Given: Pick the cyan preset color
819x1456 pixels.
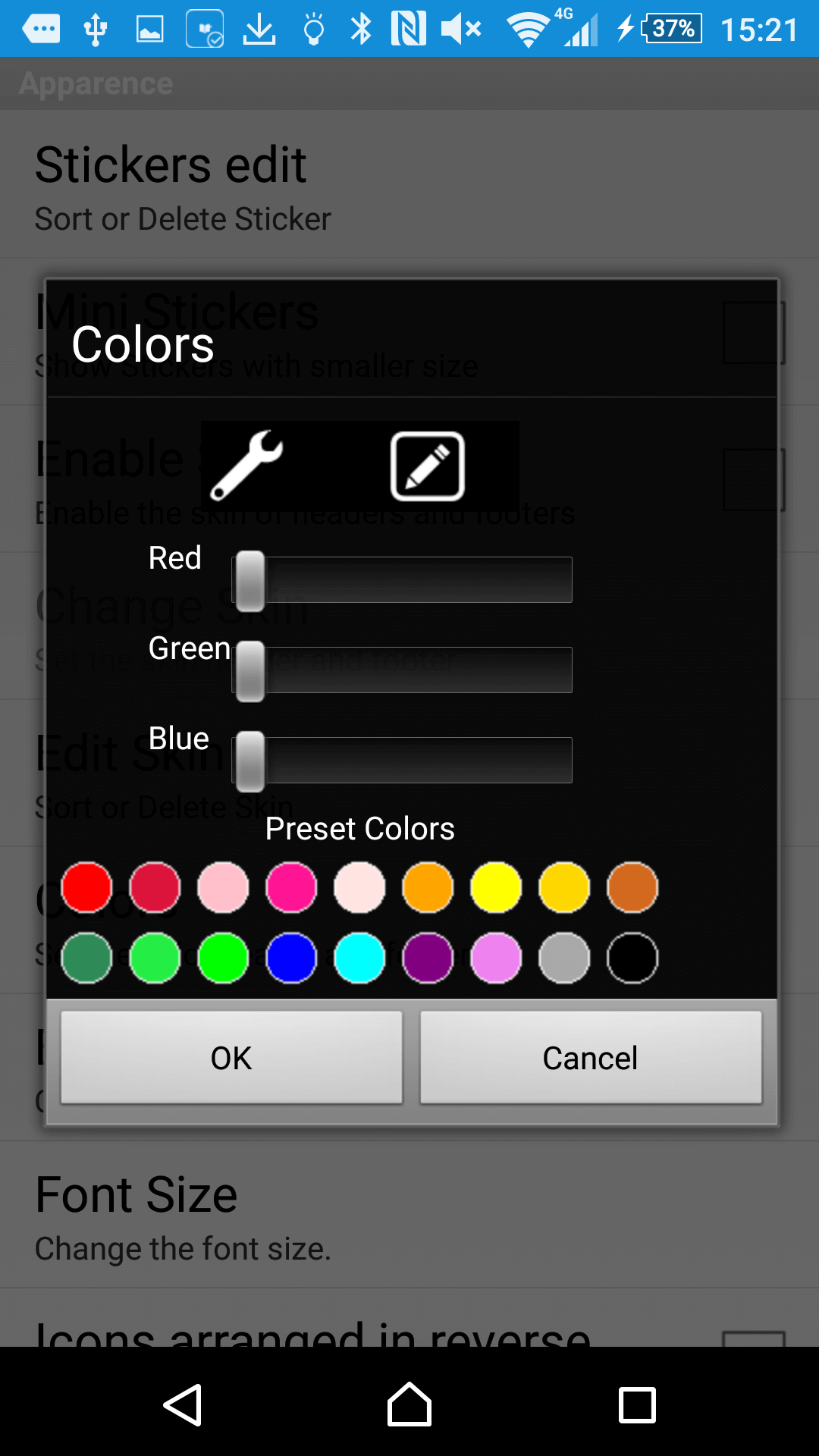Looking at the screenshot, I should [360, 959].
